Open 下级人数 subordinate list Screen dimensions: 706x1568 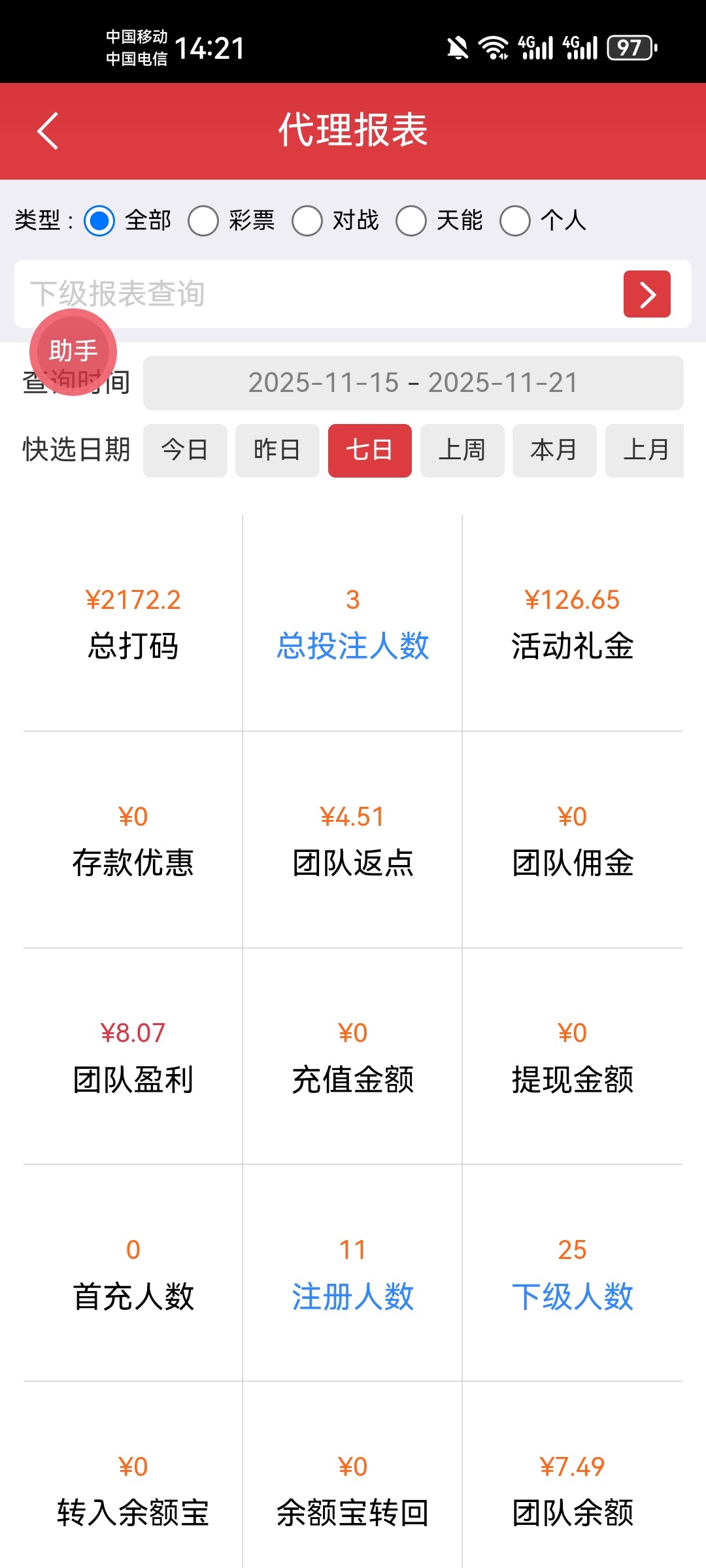coord(572,1296)
